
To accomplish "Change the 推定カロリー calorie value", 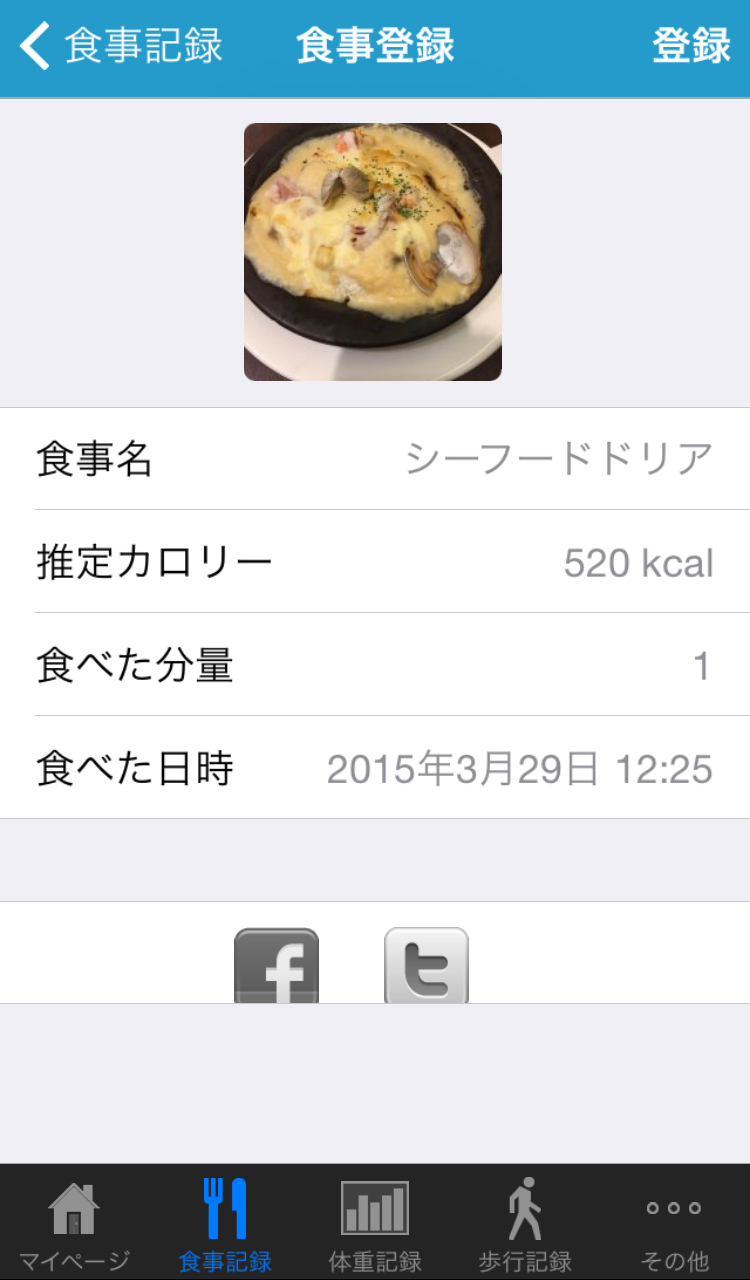I will [x=637, y=563].
